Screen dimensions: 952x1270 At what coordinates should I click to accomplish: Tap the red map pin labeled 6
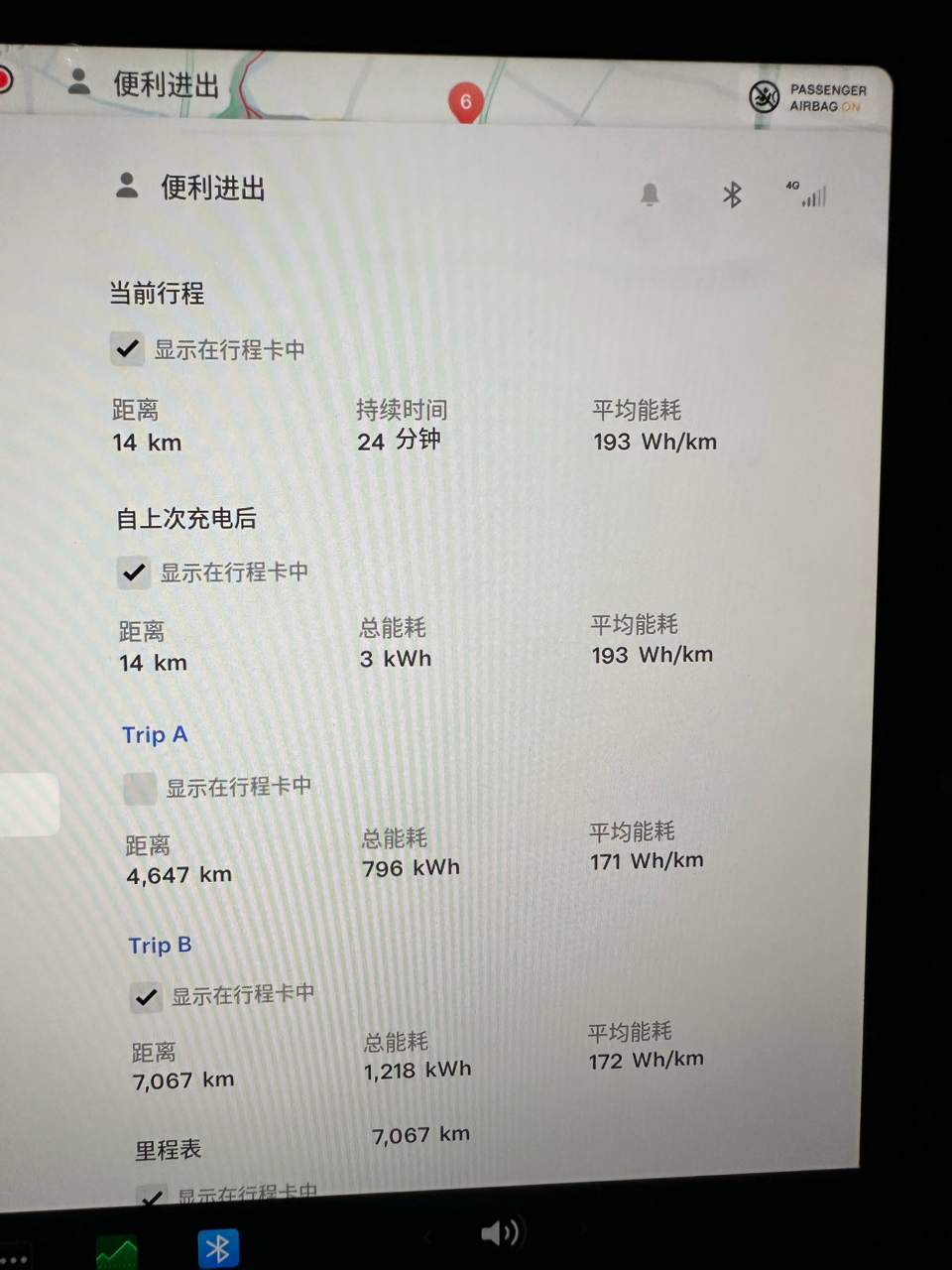[x=464, y=100]
